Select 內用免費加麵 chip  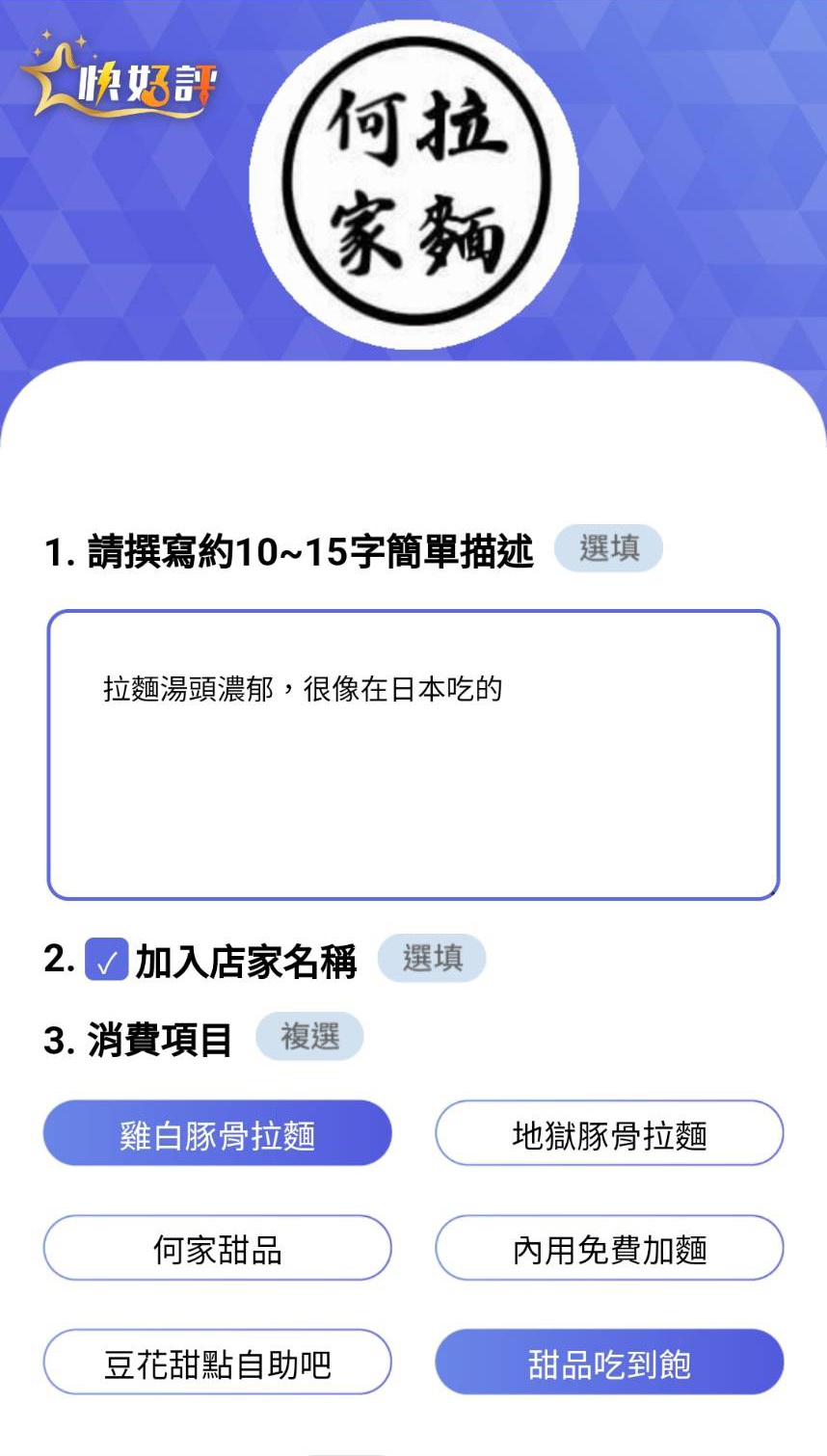coord(609,1249)
